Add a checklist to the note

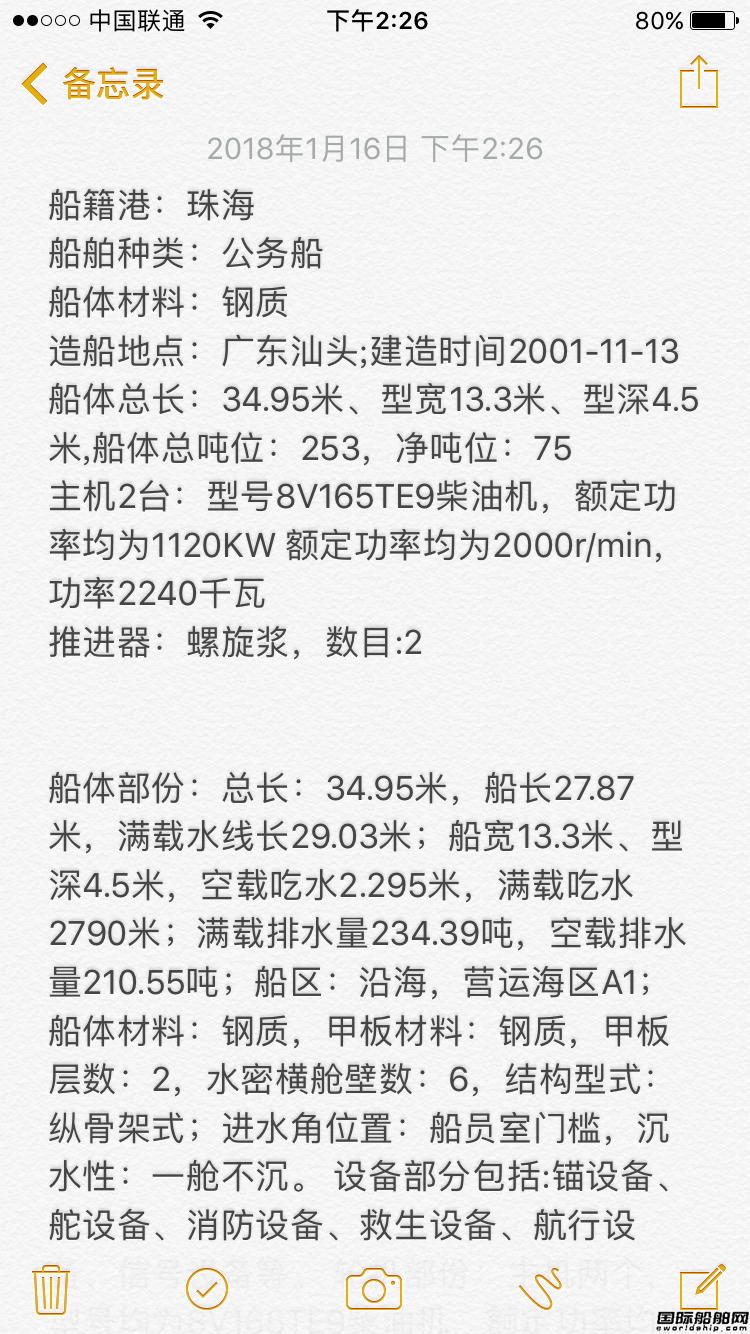[x=207, y=1288]
